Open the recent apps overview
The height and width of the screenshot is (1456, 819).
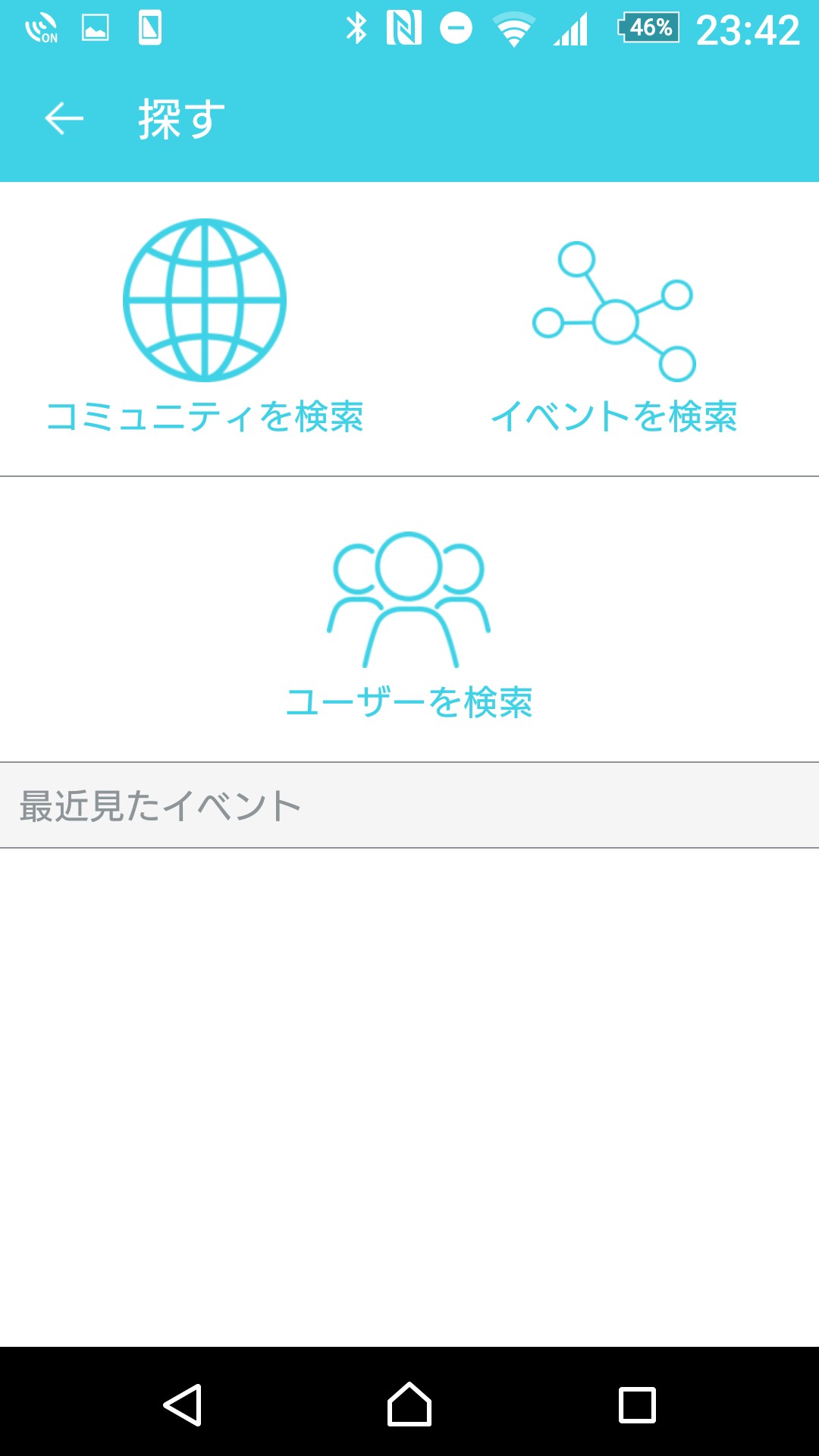(637, 1404)
